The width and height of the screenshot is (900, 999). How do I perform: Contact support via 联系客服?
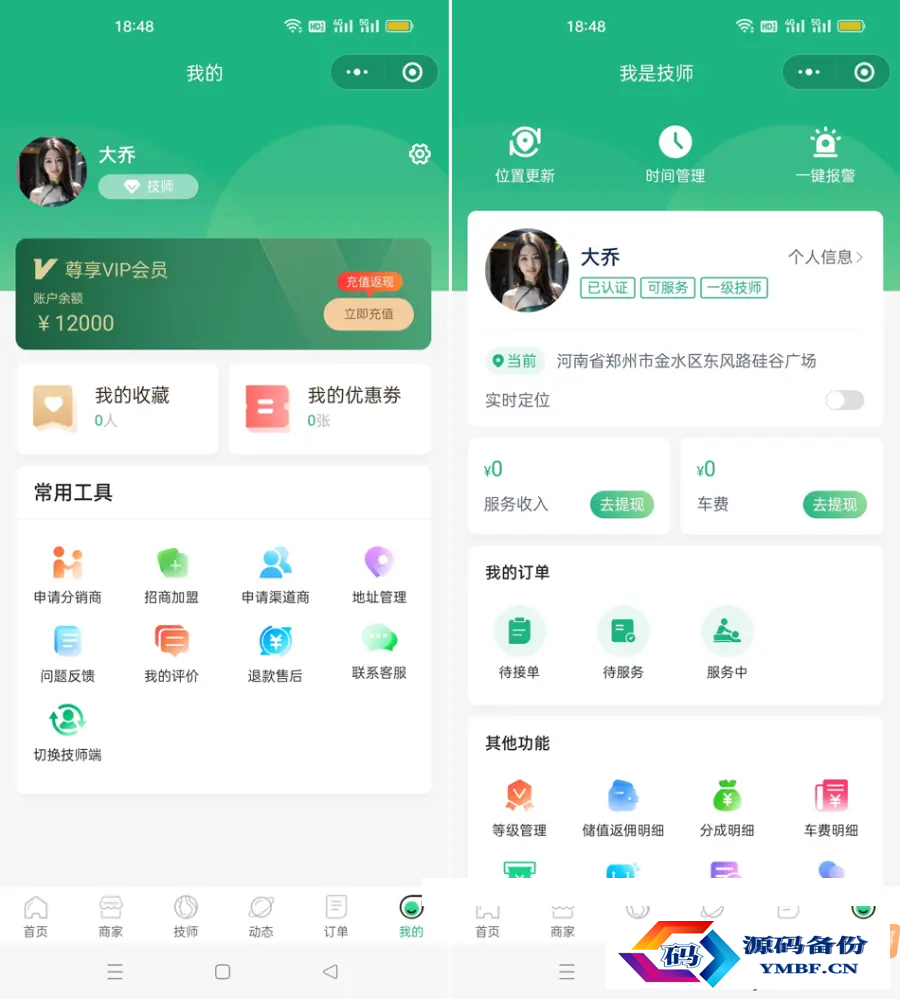coord(379,652)
